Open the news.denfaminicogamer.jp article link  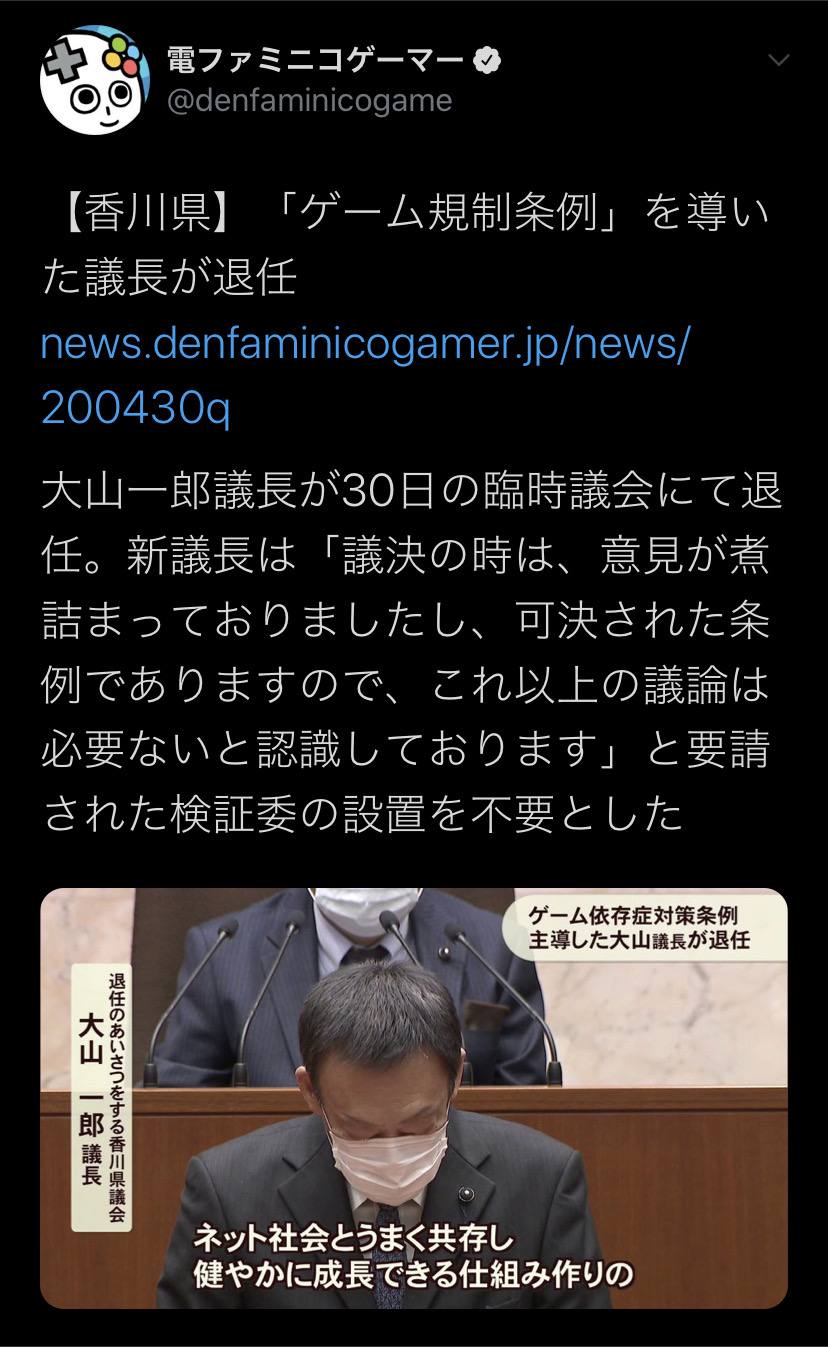tap(364, 375)
